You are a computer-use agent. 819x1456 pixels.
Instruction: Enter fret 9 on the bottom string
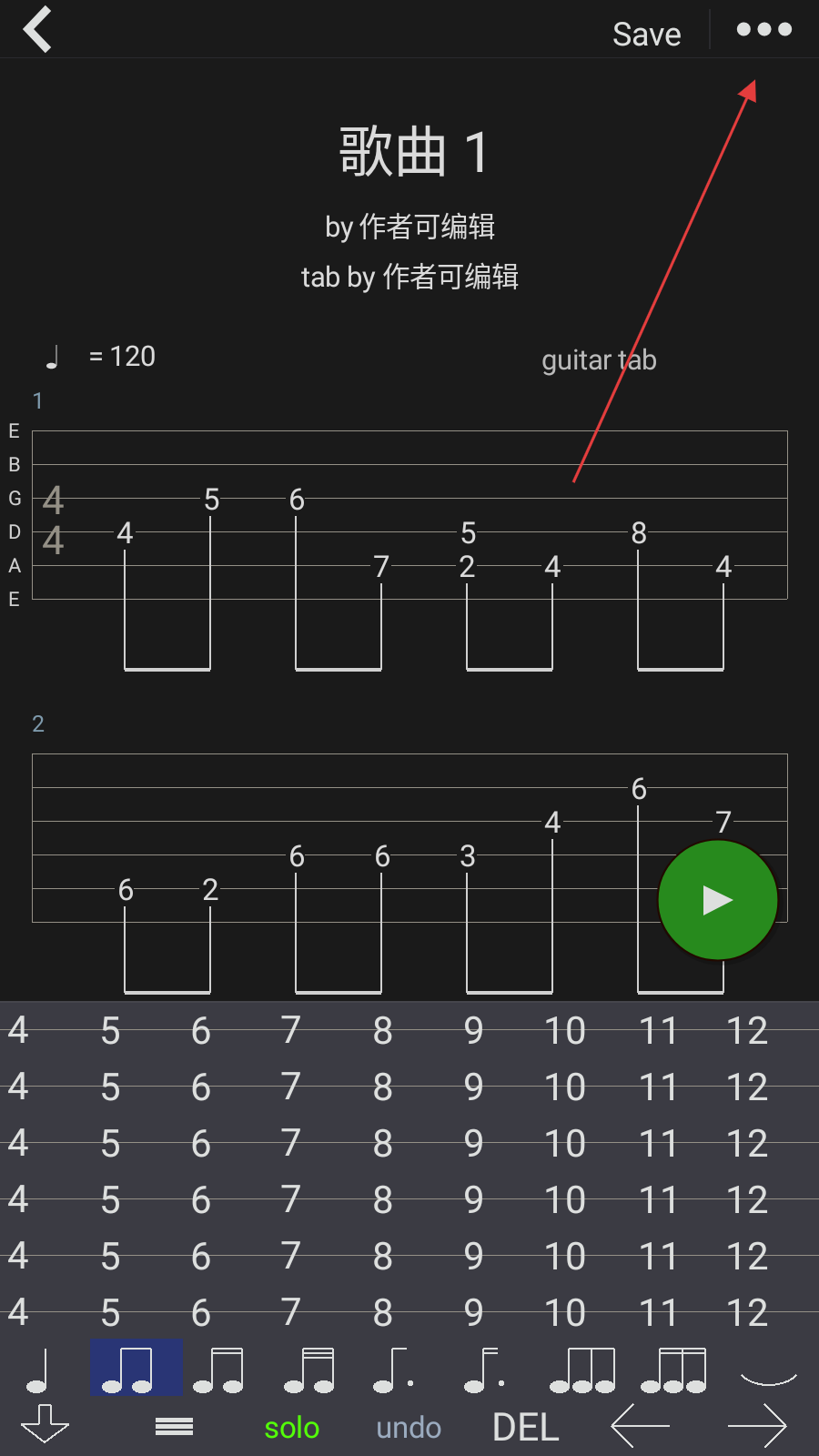pyautogui.click(x=473, y=1312)
